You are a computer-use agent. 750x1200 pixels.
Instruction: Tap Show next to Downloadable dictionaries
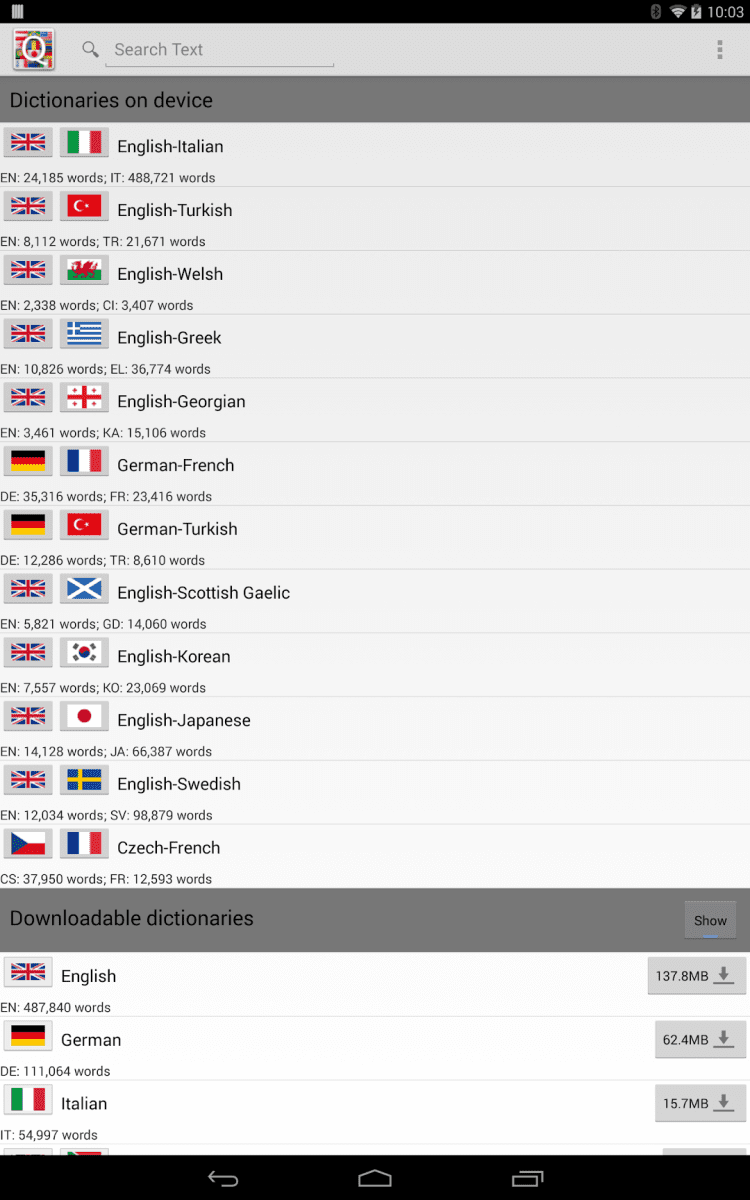pos(710,921)
